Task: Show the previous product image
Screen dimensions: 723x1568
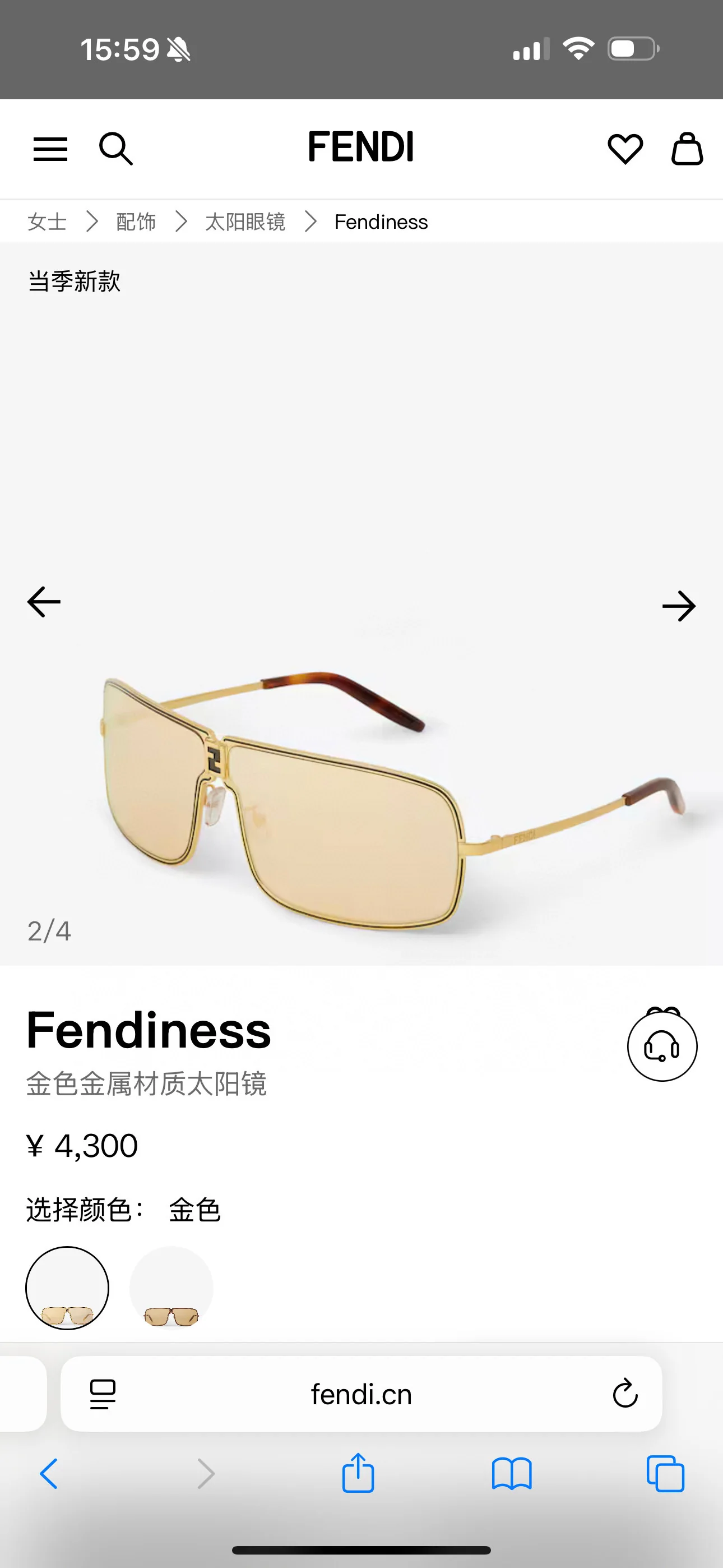Action: (44, 602)
